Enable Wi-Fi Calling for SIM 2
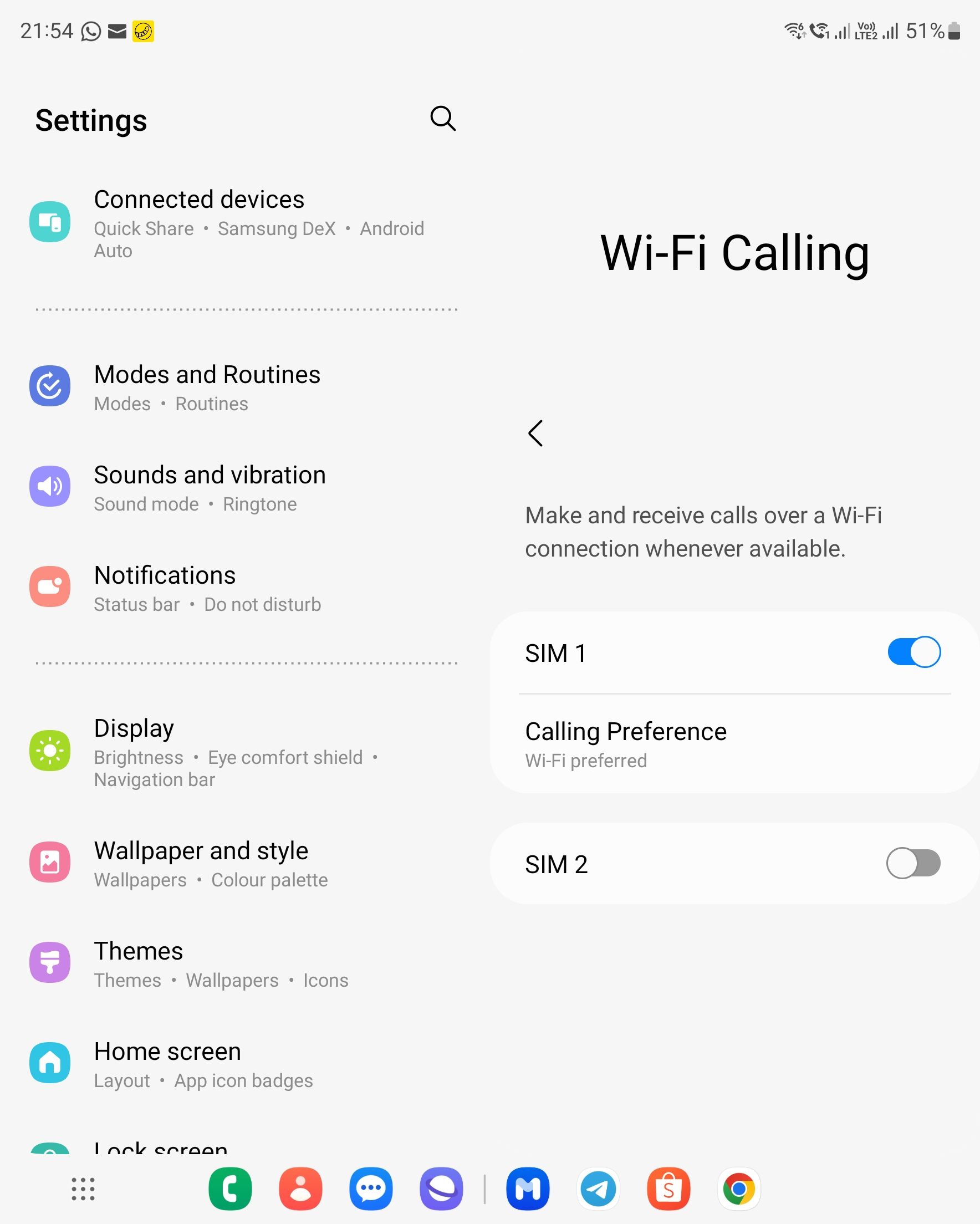The image size is (980, 1224). coord(912,864)
